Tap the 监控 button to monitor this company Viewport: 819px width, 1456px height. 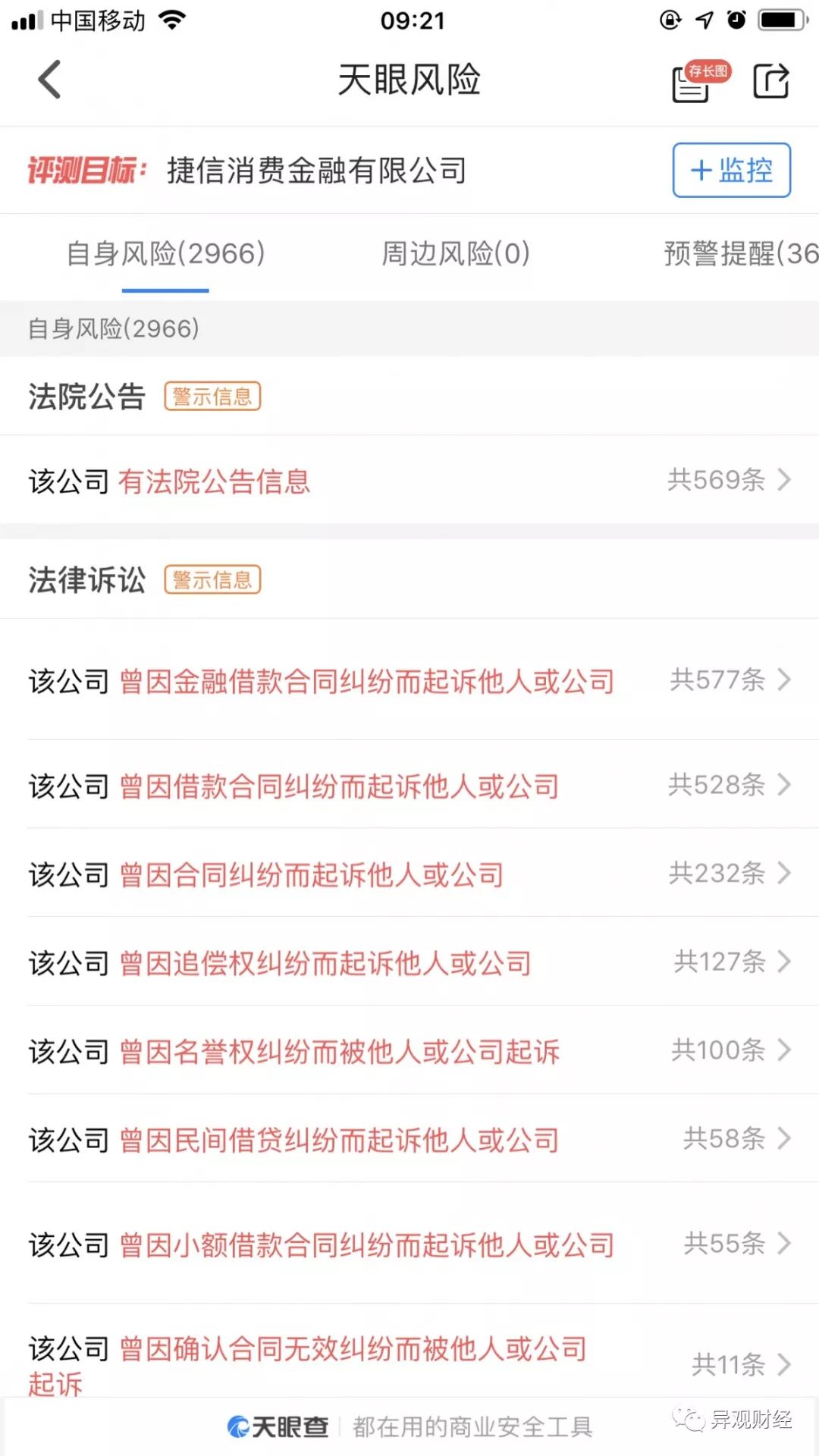(x=731, y=170)
